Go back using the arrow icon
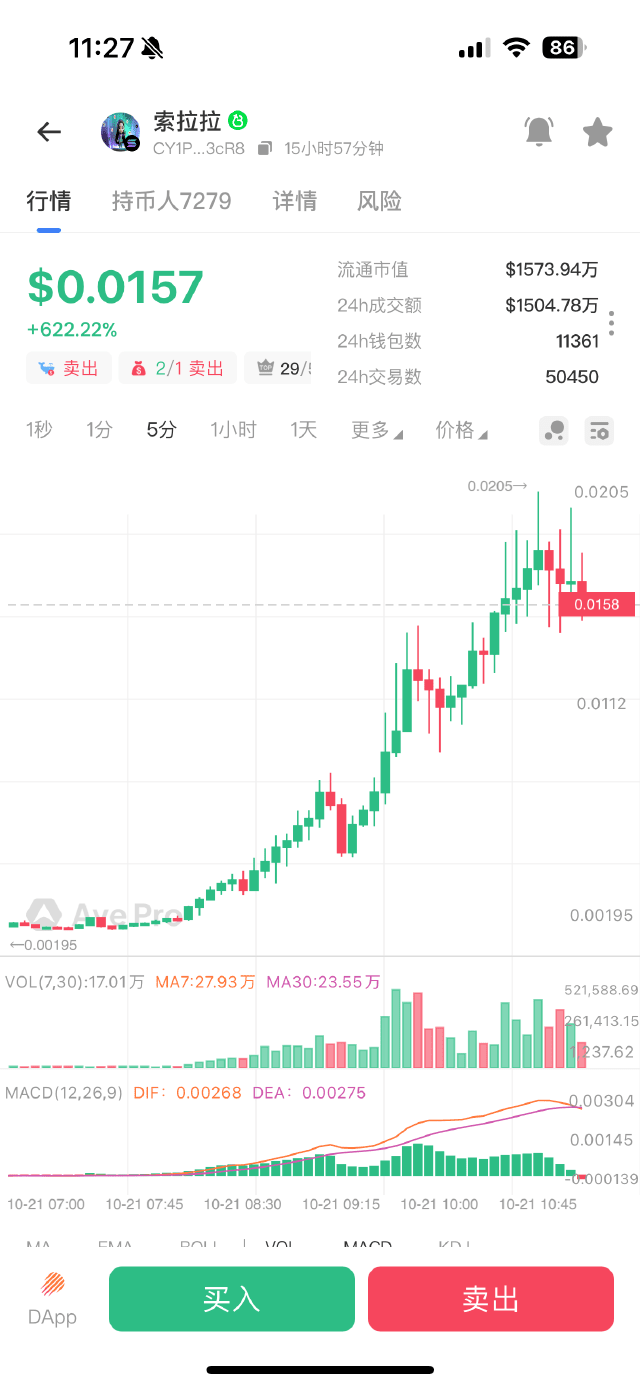 (x=49, y=132)
